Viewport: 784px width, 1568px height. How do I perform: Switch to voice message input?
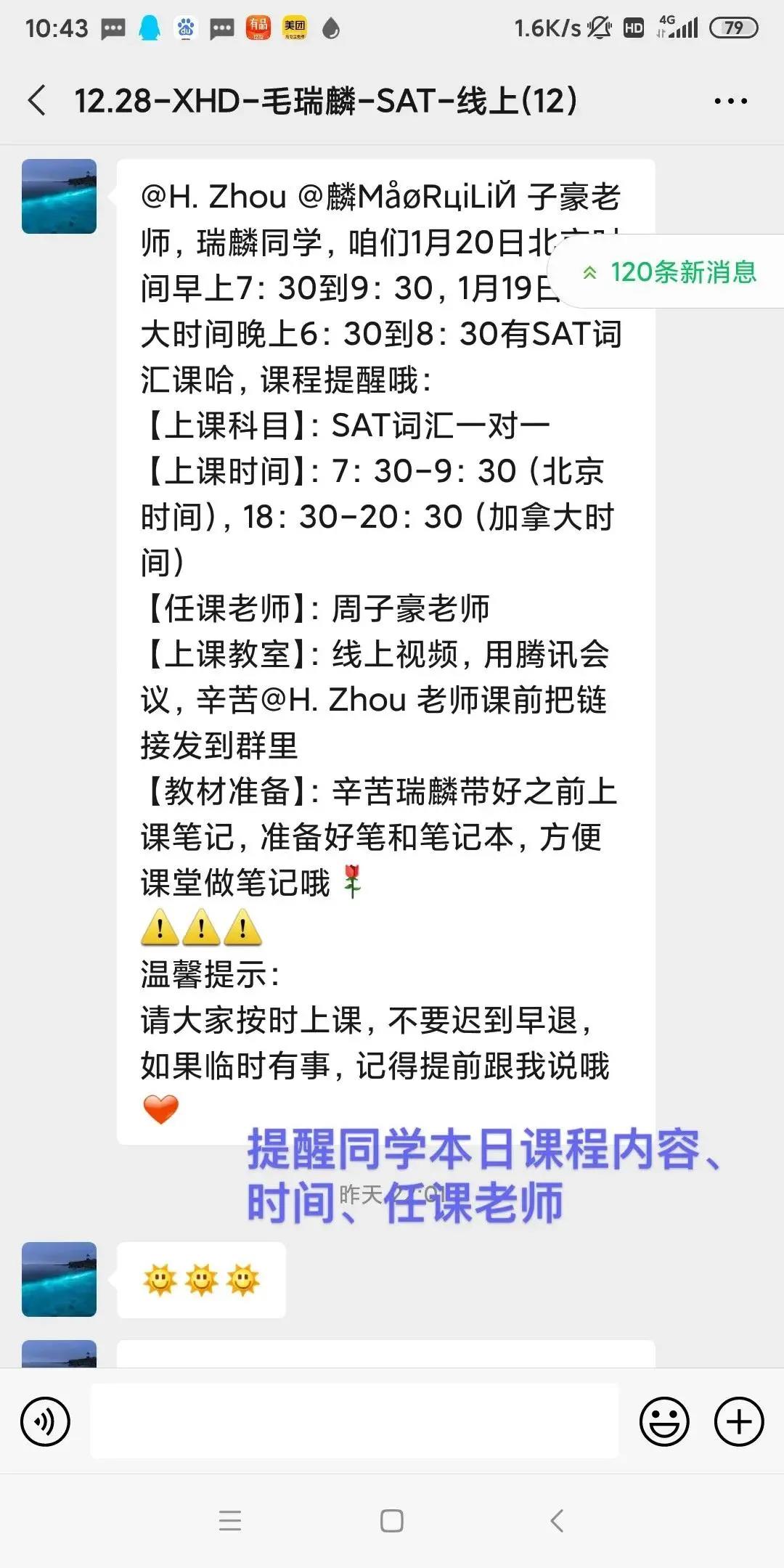[46, 1421]
